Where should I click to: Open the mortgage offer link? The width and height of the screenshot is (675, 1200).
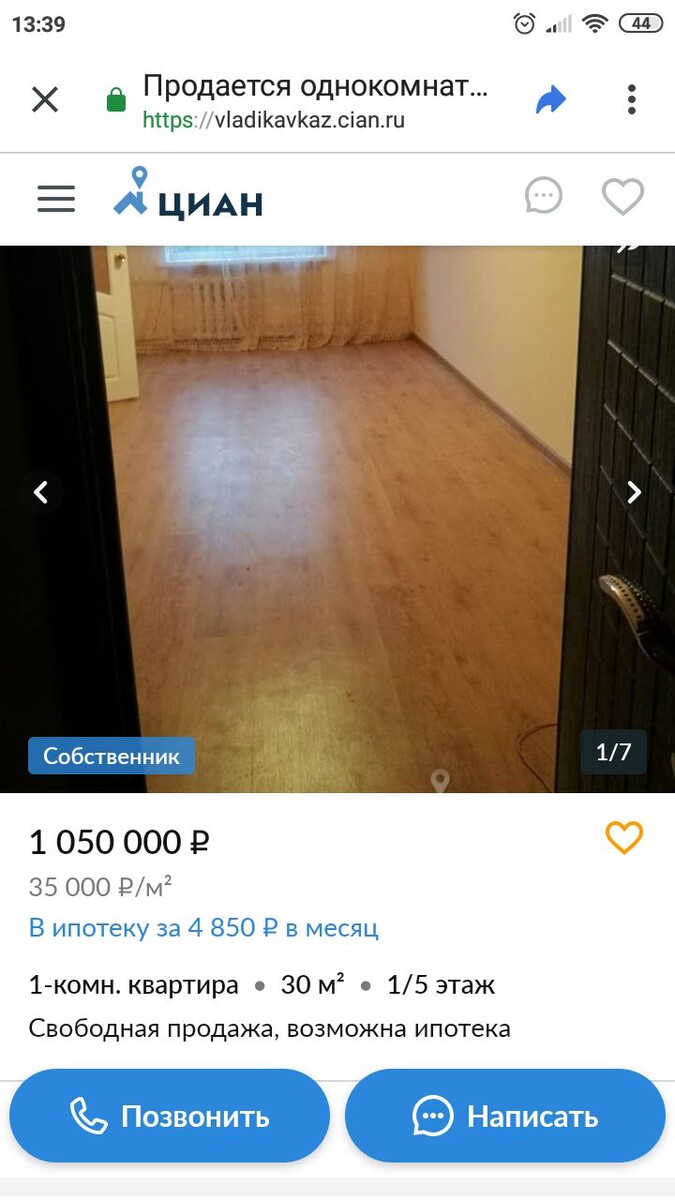pyautogui.click(x=204, y=927)
